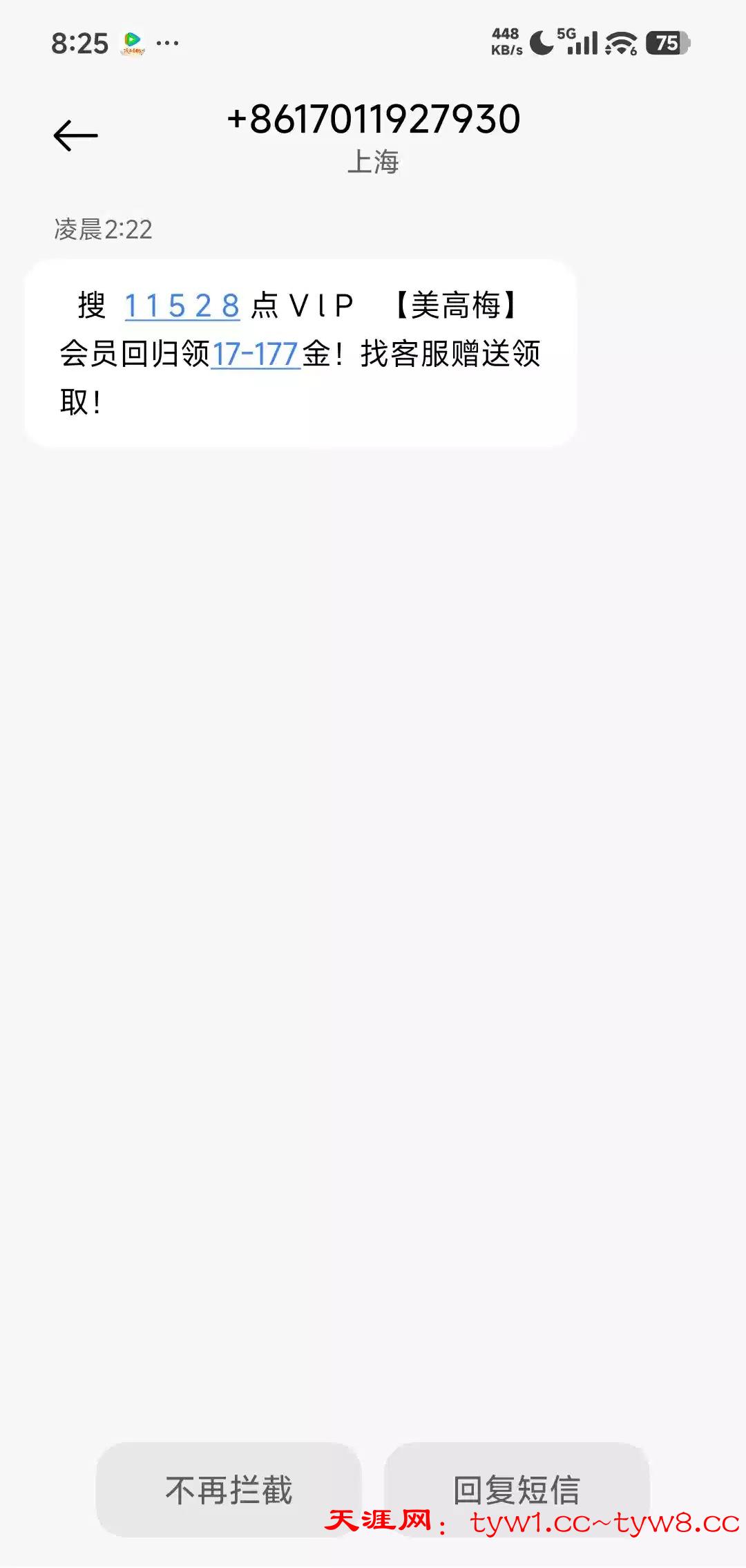Tap the underlined 17-177 link

[x=256, y=355]
